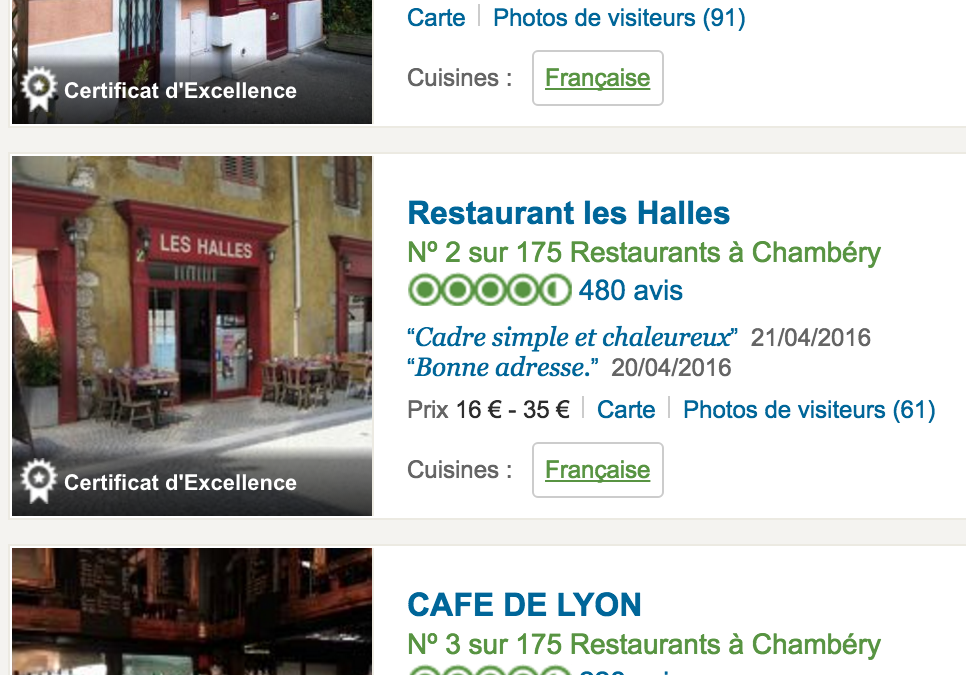966x675 pixels.
Task: View the 480 avis reviews
Action: coord(630,291)
